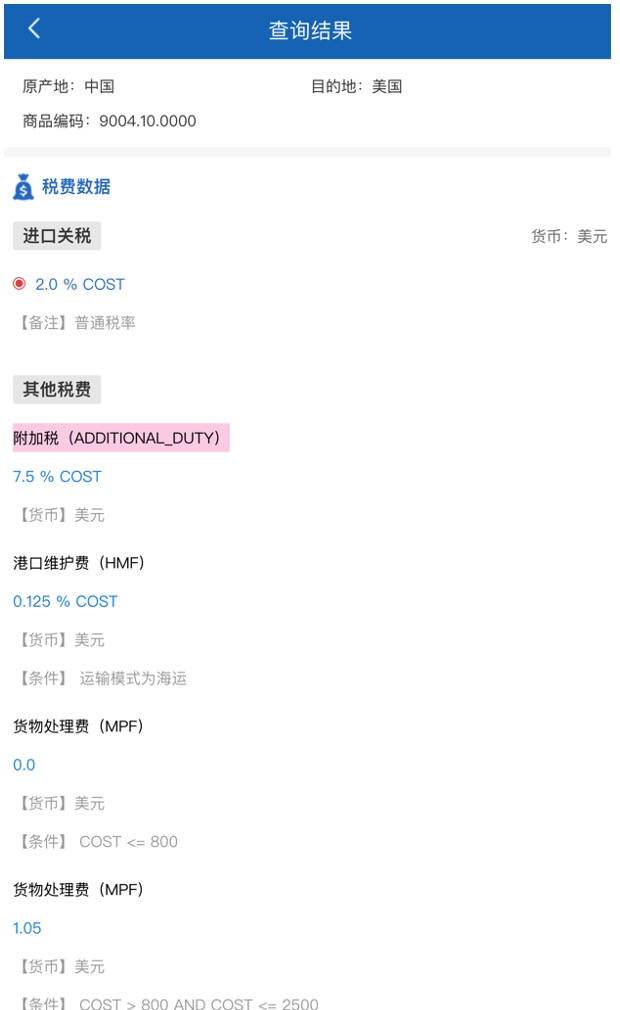Select the 2.0 % COST tariff radio button
The height and width of the screenshot is (1010, 620).
click(19, 284)
